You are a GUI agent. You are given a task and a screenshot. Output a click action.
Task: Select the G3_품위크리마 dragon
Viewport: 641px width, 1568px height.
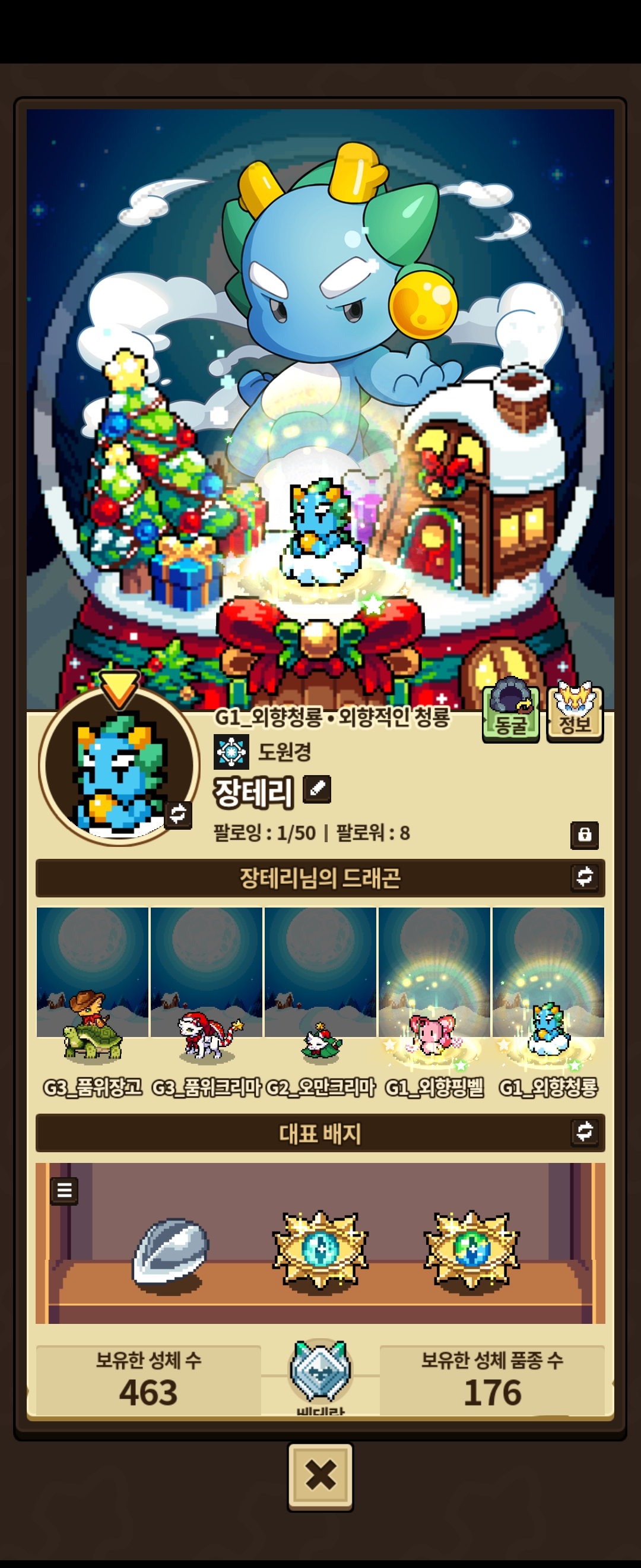pyautogui.click(x=206, y=1003)
